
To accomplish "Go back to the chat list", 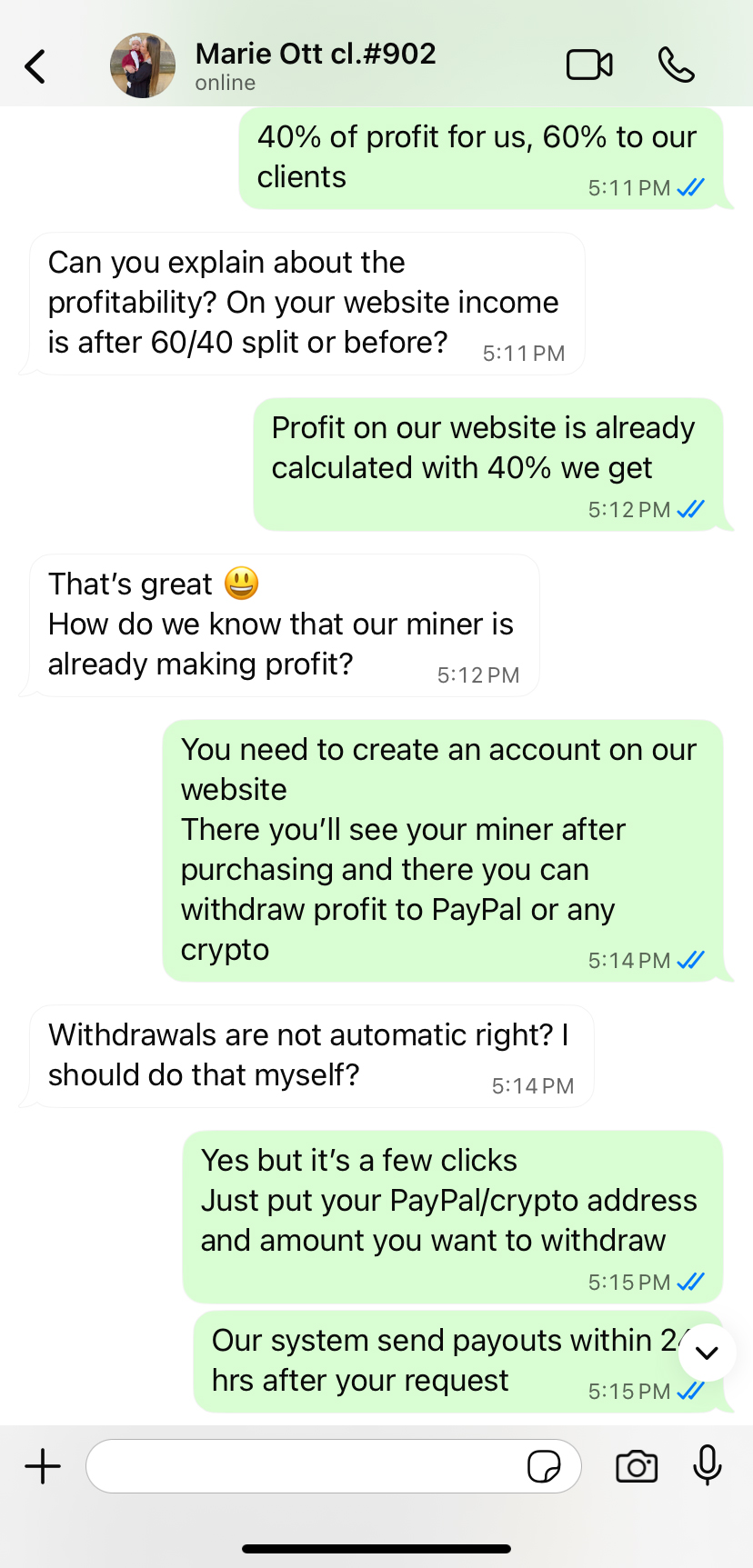I will pyautogui.click(x=35, y=66).
